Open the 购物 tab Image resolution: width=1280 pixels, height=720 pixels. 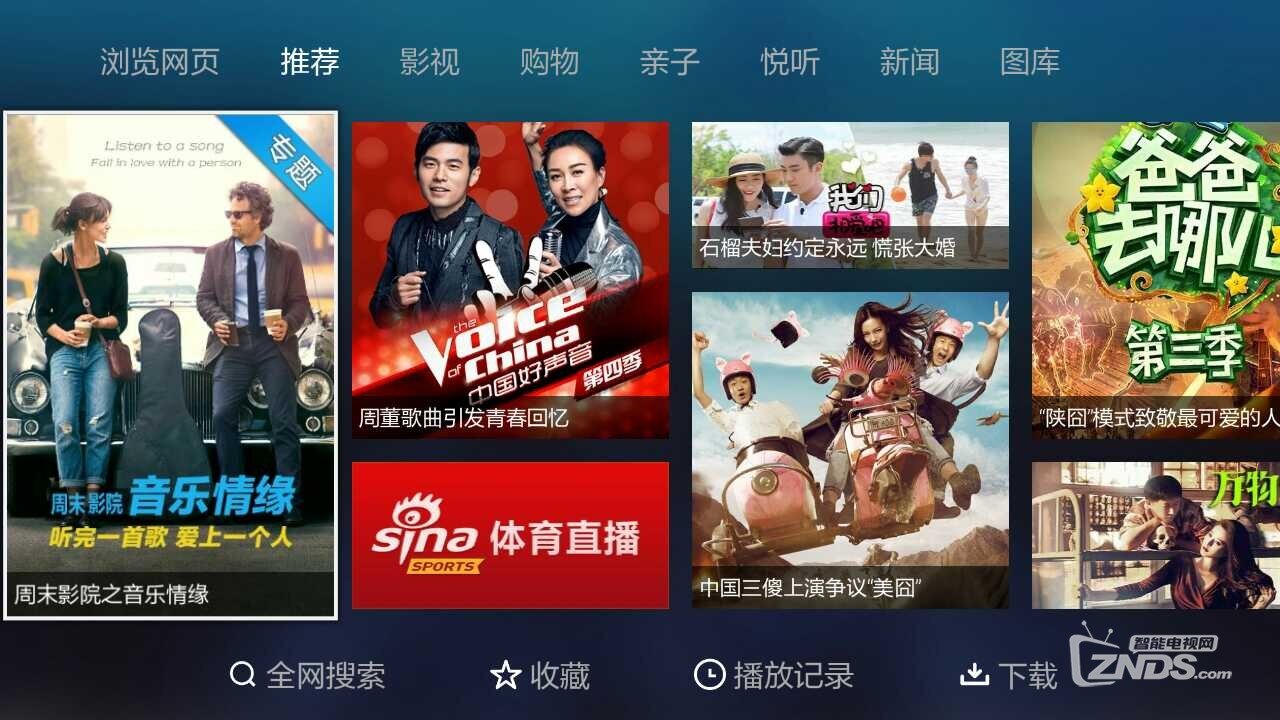pyautogui.click(x=550, y=62)
